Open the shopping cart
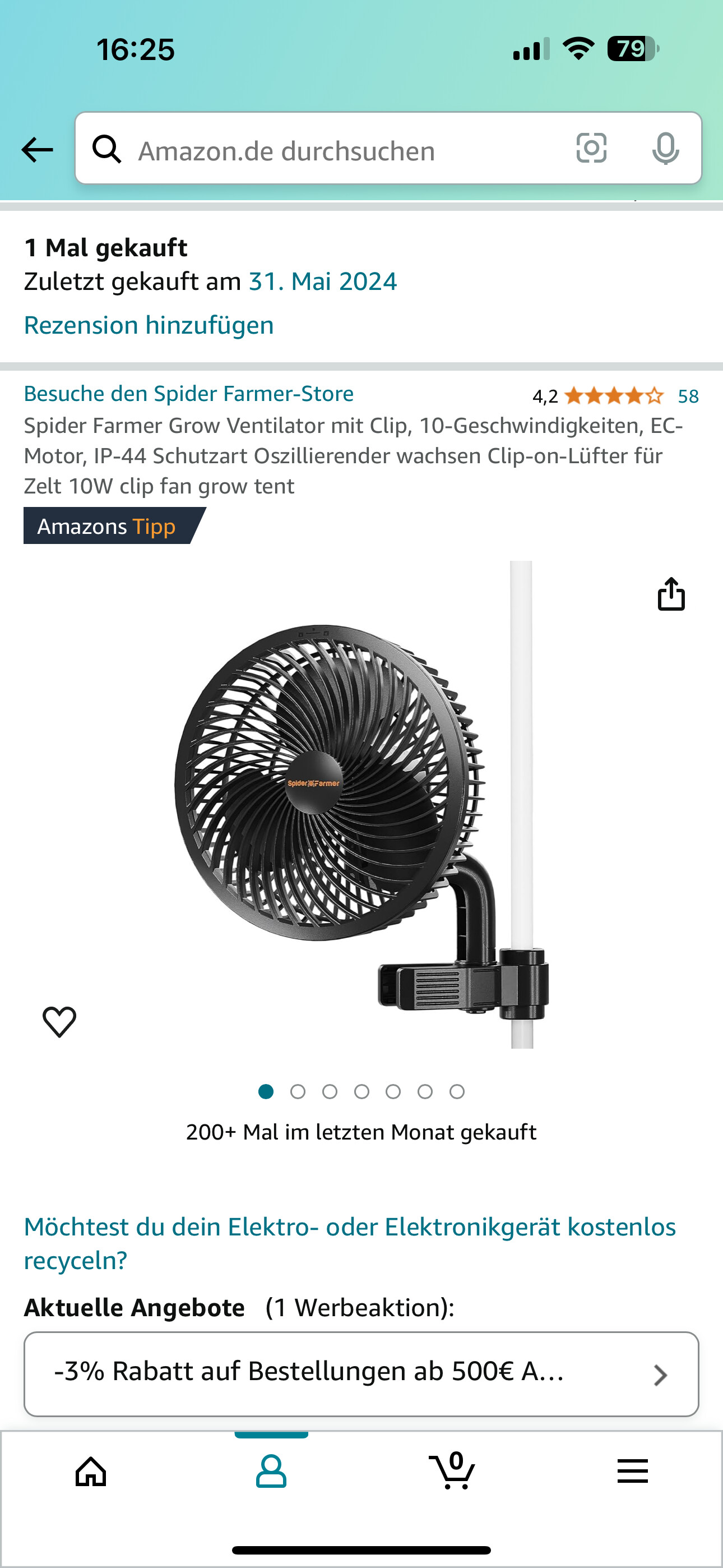The width and height of the screenshot is (723, 1568). 452,1472
